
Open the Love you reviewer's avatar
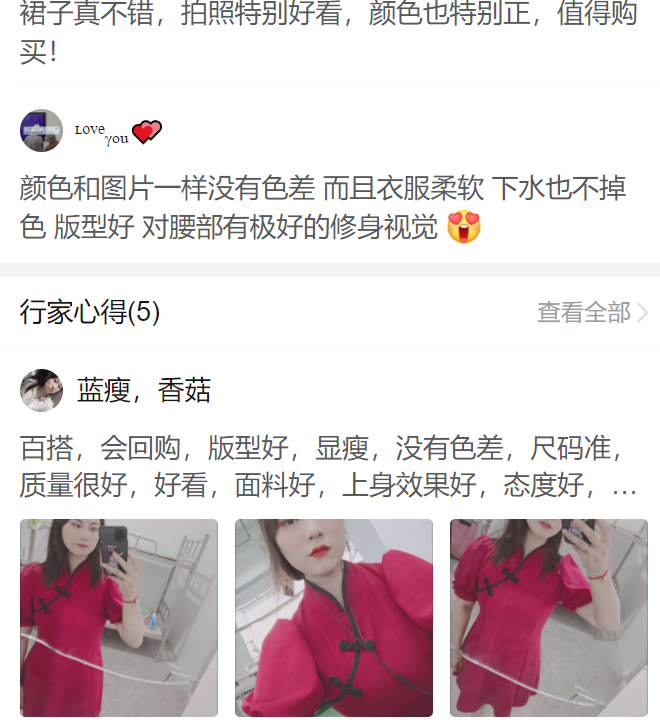coord(42,131)
